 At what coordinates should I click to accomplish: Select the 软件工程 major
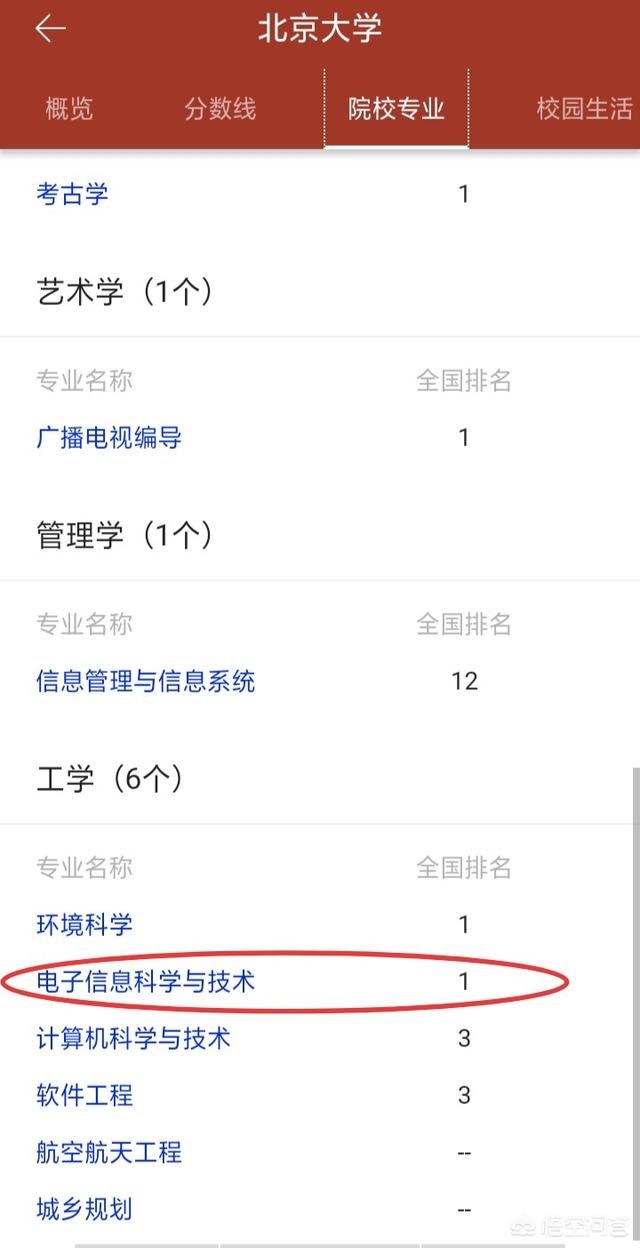(84, 1095)
